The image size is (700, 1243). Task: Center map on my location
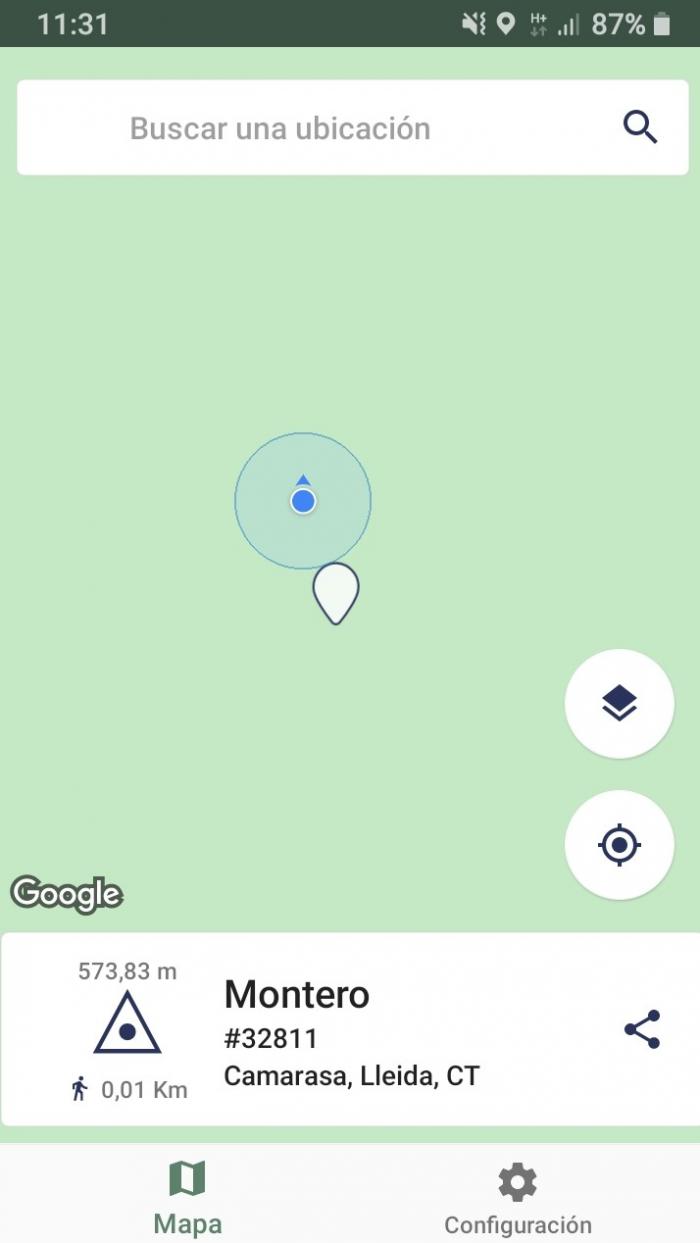pos(619,845)
